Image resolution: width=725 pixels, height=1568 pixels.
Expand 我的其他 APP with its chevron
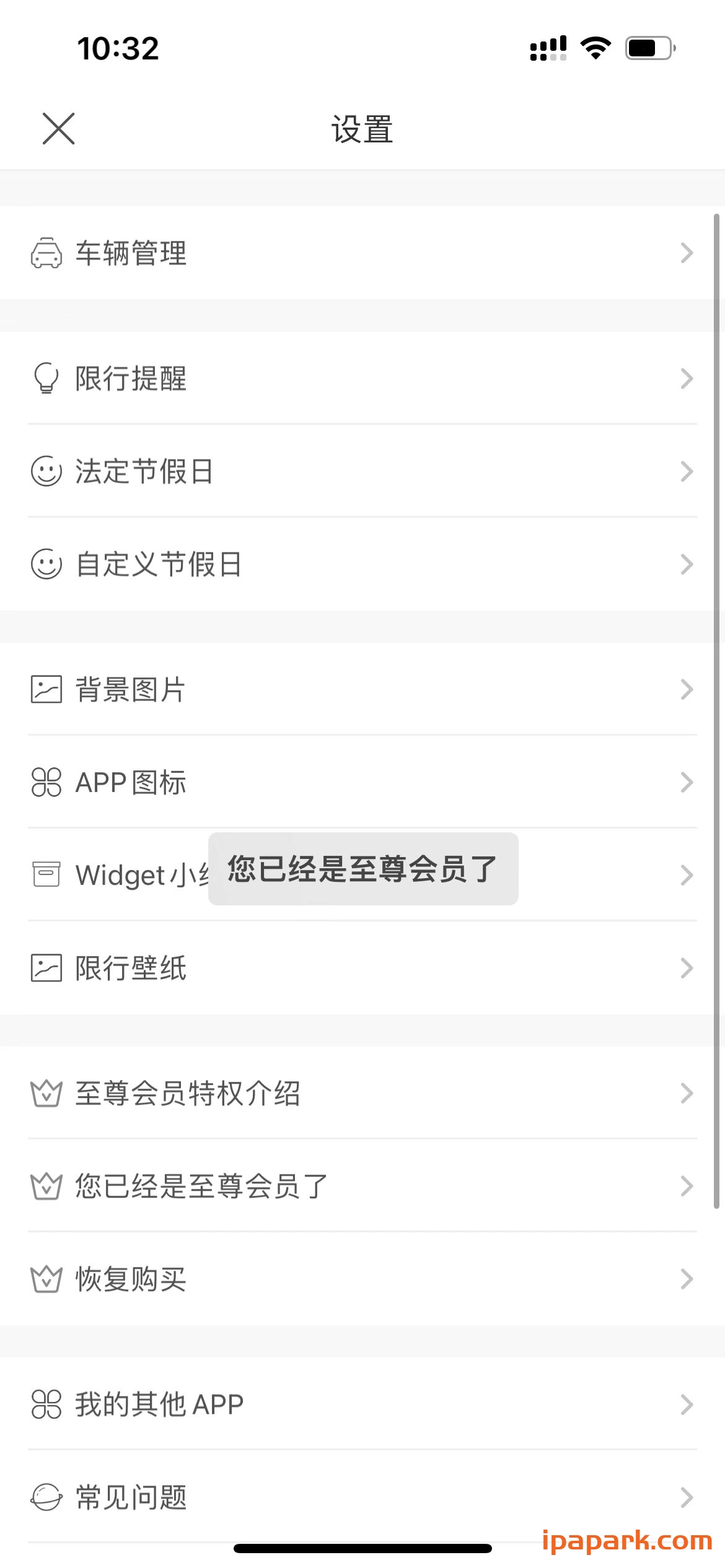(x=687, y=1404)
